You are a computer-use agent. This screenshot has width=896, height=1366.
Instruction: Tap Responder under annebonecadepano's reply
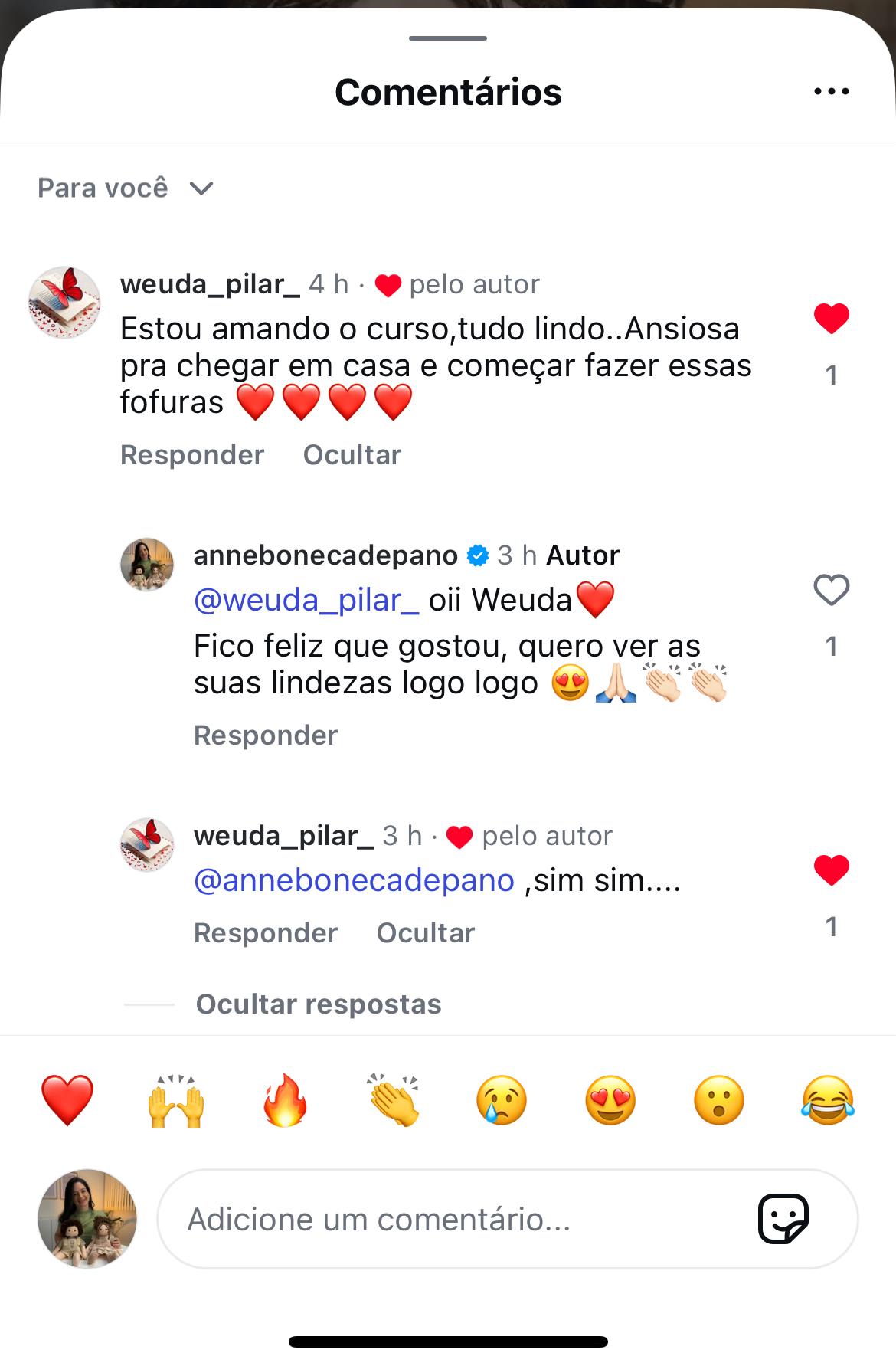[266, 735]
